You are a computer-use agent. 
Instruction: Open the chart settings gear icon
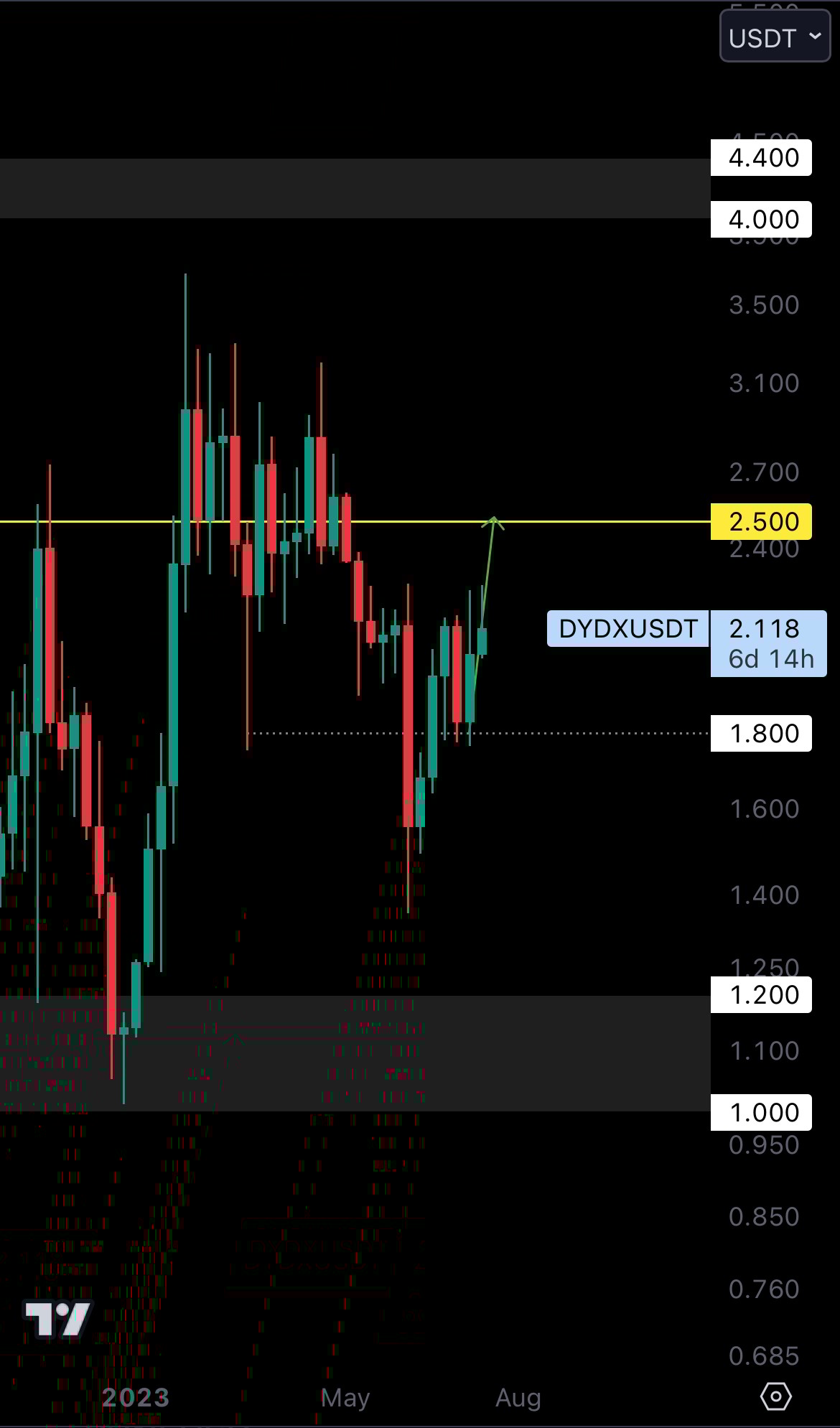(775, 1397)
